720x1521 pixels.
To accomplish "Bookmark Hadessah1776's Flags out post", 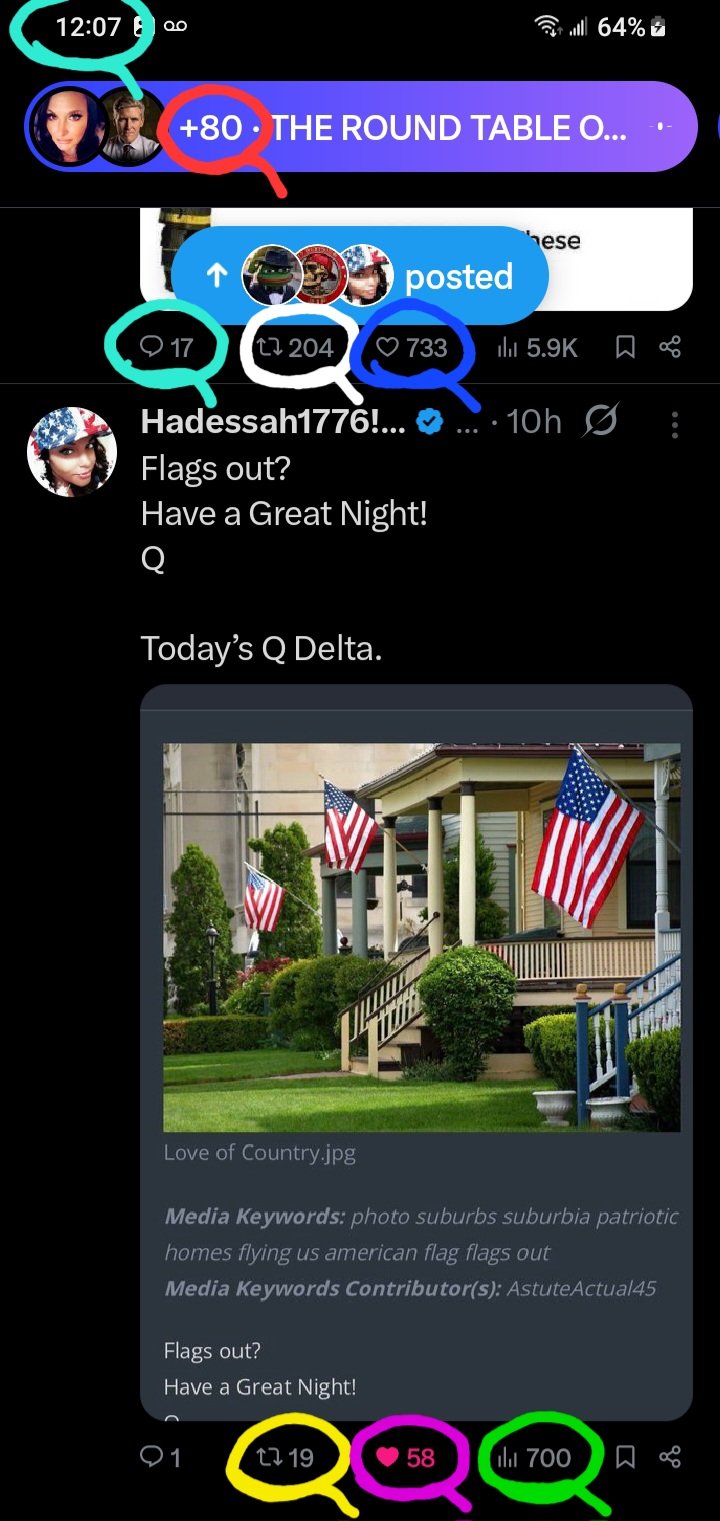I will 625,1457.
